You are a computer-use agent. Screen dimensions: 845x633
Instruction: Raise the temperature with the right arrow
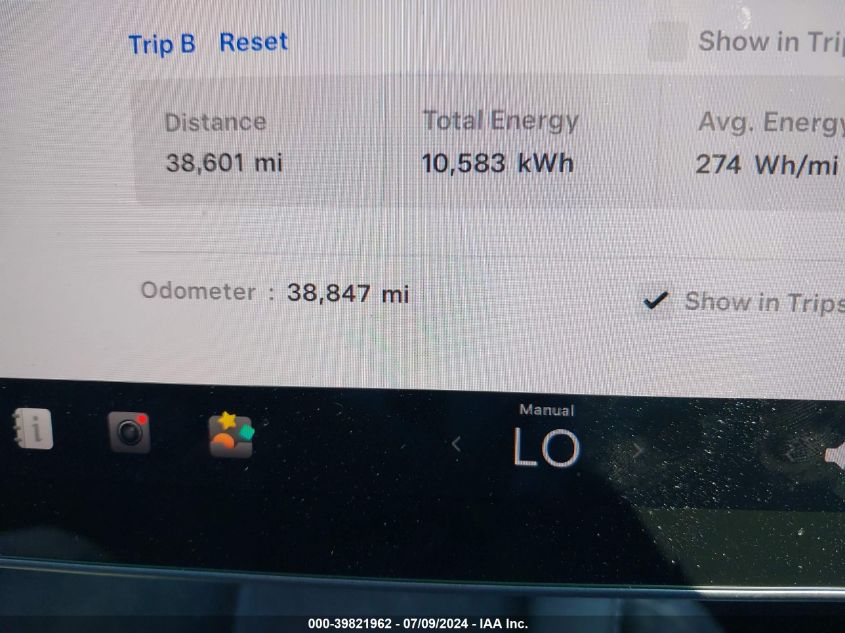pyautogui.click(x=637, y=449)
